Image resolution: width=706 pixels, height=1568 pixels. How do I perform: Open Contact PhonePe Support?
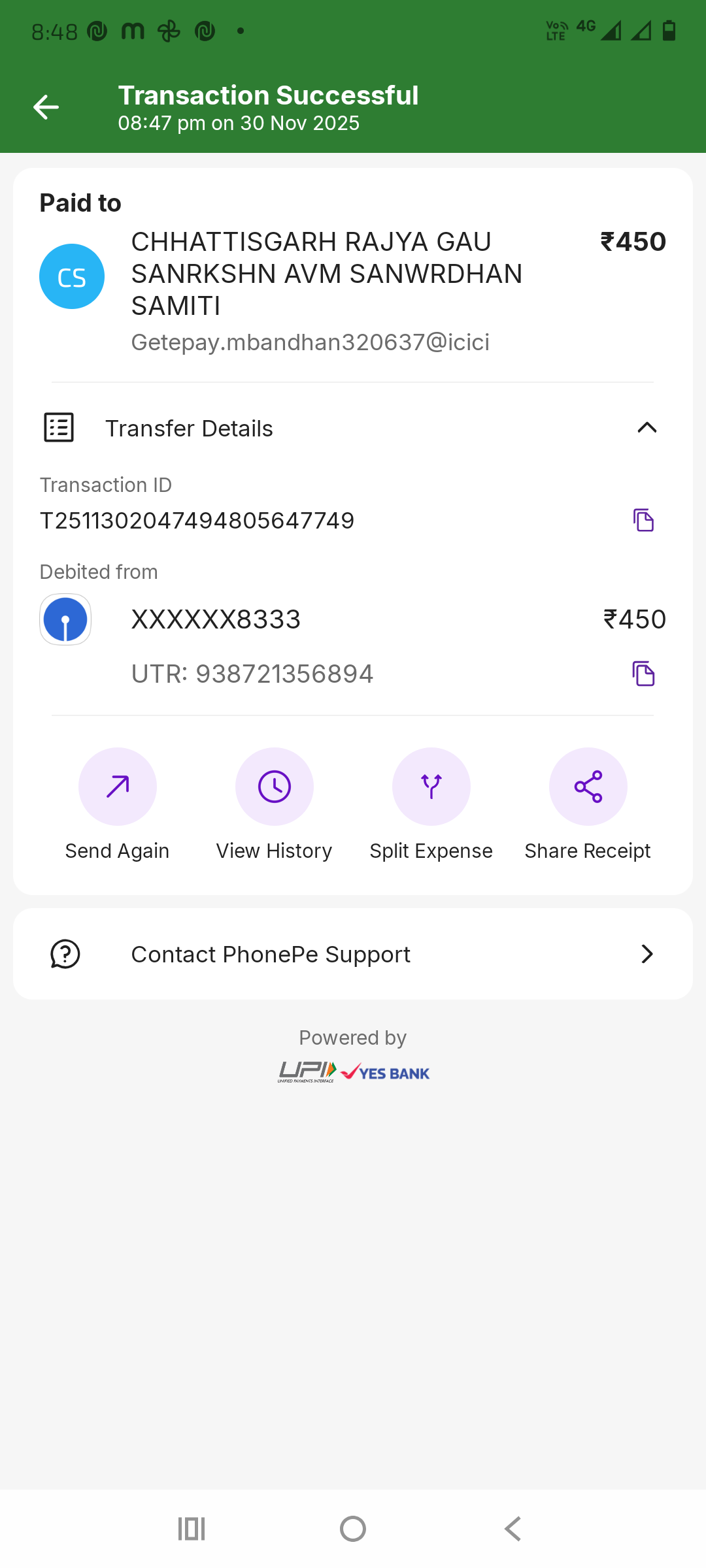tap(353, 954)
